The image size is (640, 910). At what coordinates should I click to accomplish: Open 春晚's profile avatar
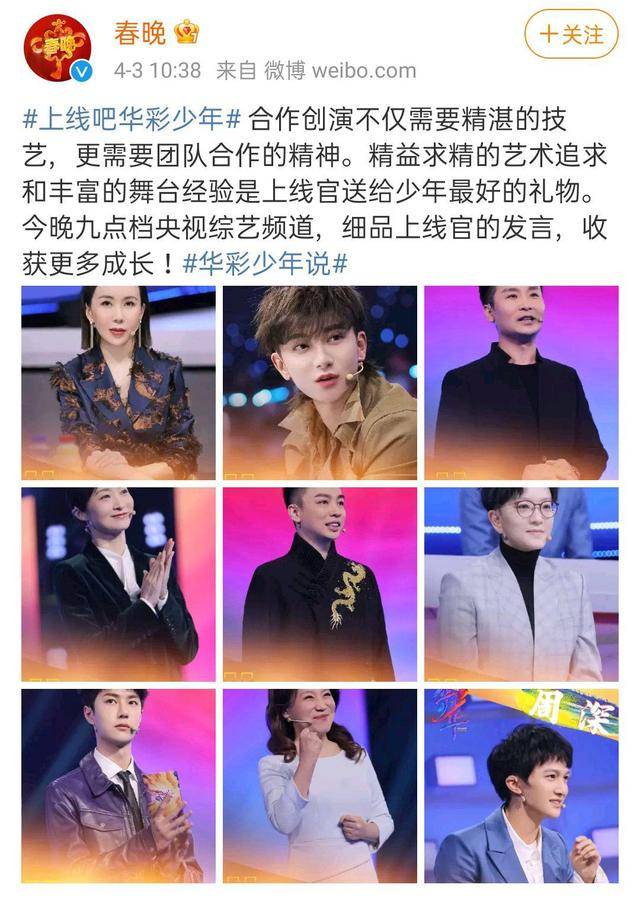(x=57, y=48)
